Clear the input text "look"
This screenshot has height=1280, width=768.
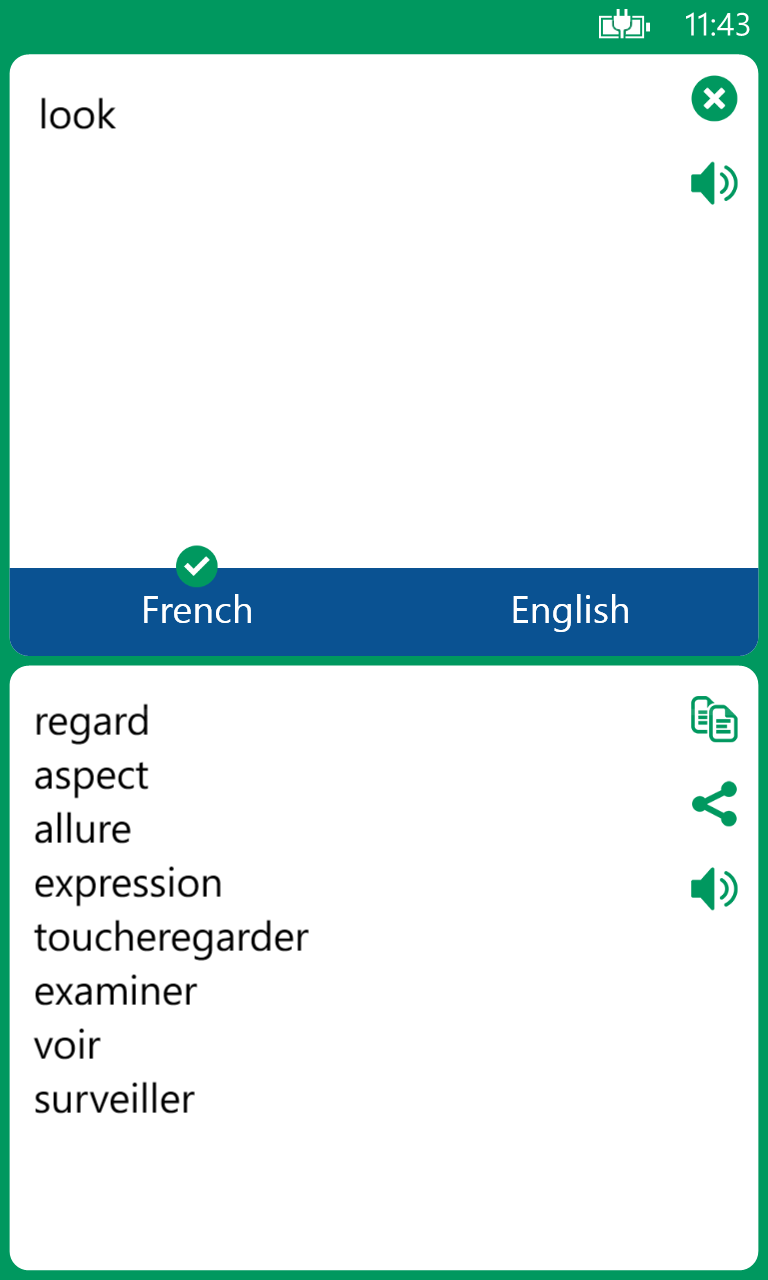(714, 99)
